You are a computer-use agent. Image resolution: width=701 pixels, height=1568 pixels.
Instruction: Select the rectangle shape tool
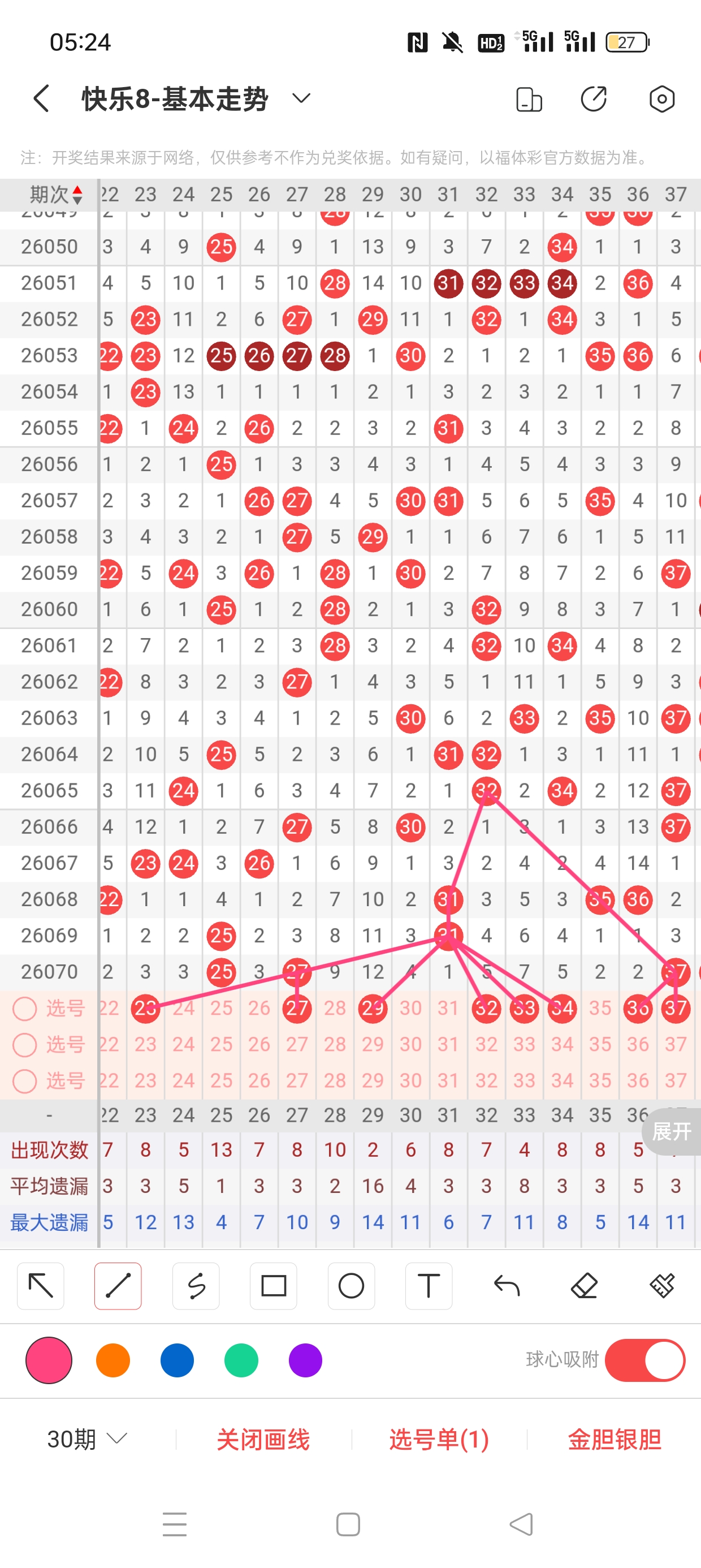coord(273,1286)
